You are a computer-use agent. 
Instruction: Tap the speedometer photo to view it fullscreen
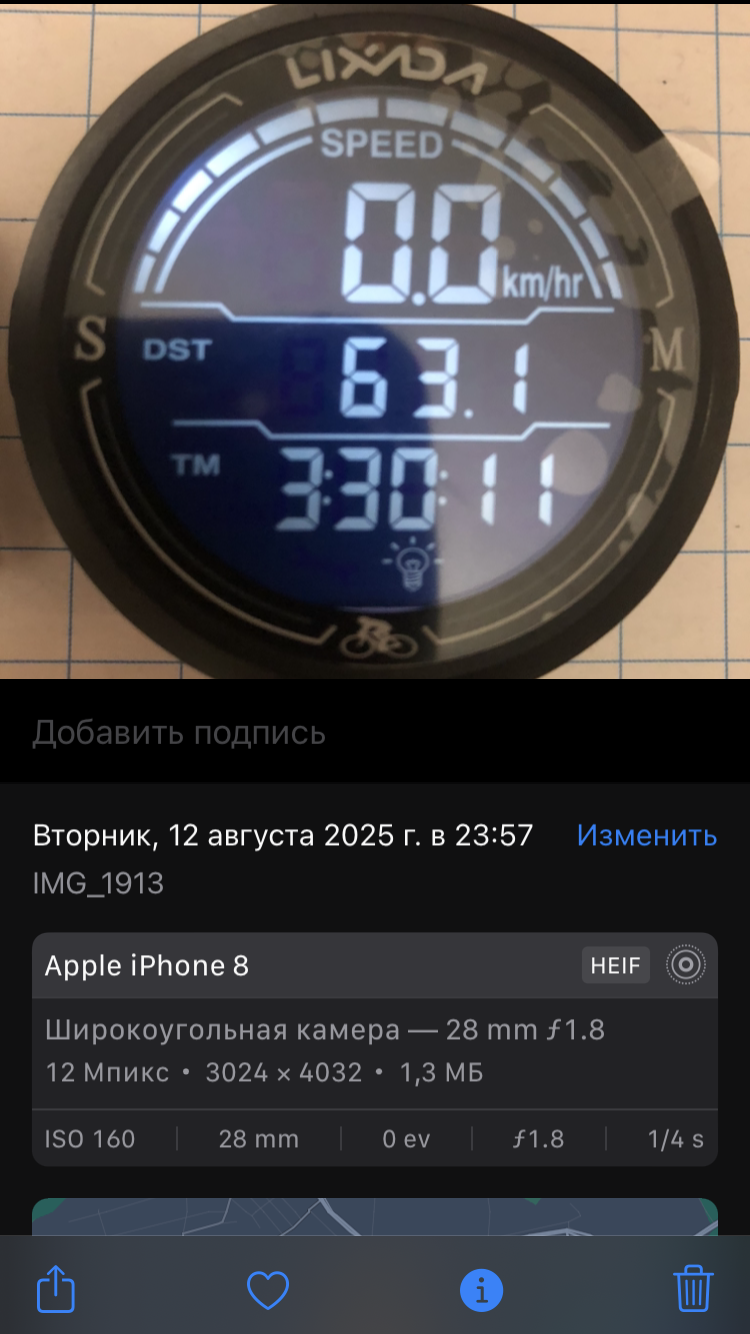tap(375, 340)
